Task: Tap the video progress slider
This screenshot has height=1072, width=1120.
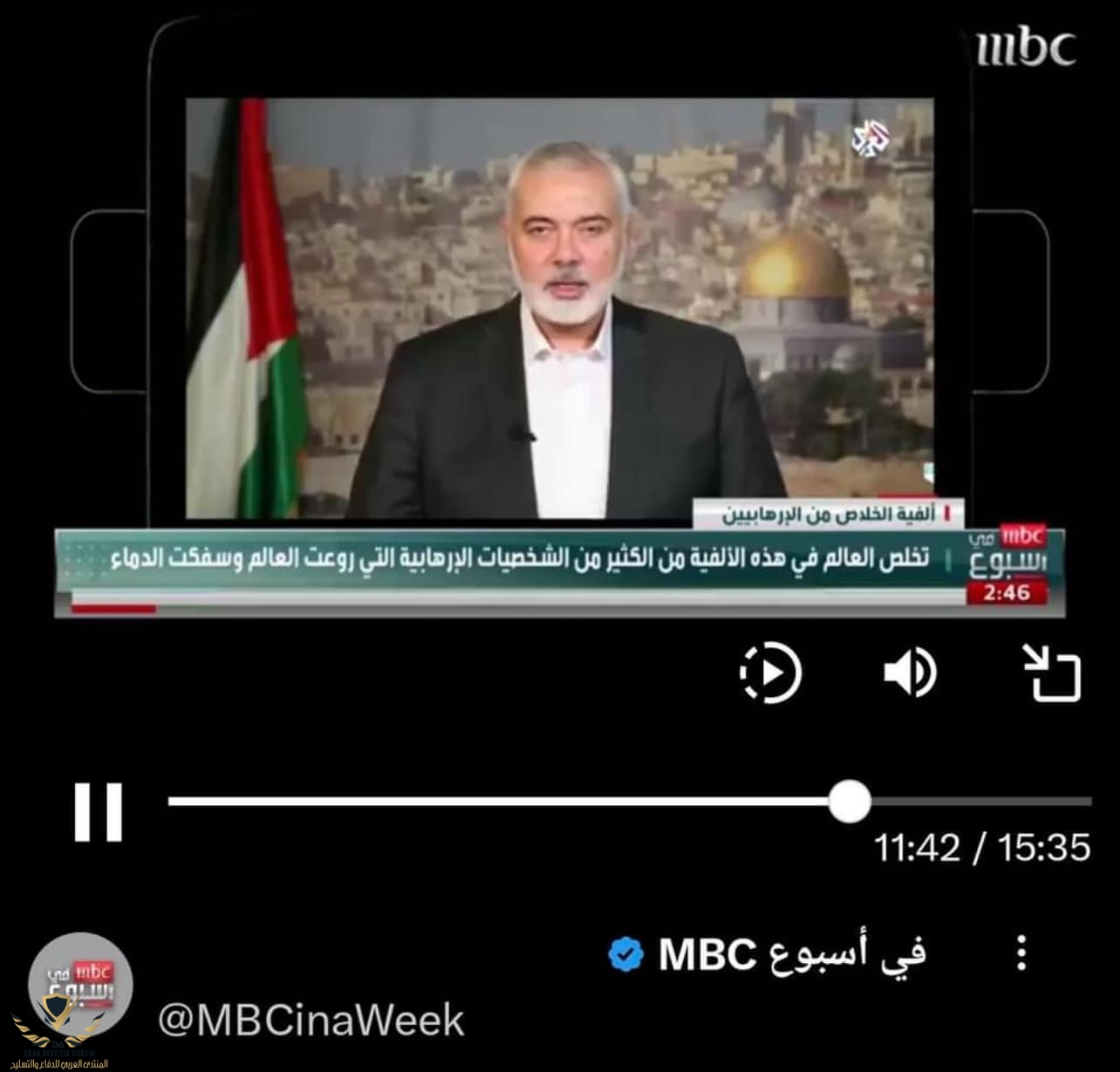Action: coord(629,801)
